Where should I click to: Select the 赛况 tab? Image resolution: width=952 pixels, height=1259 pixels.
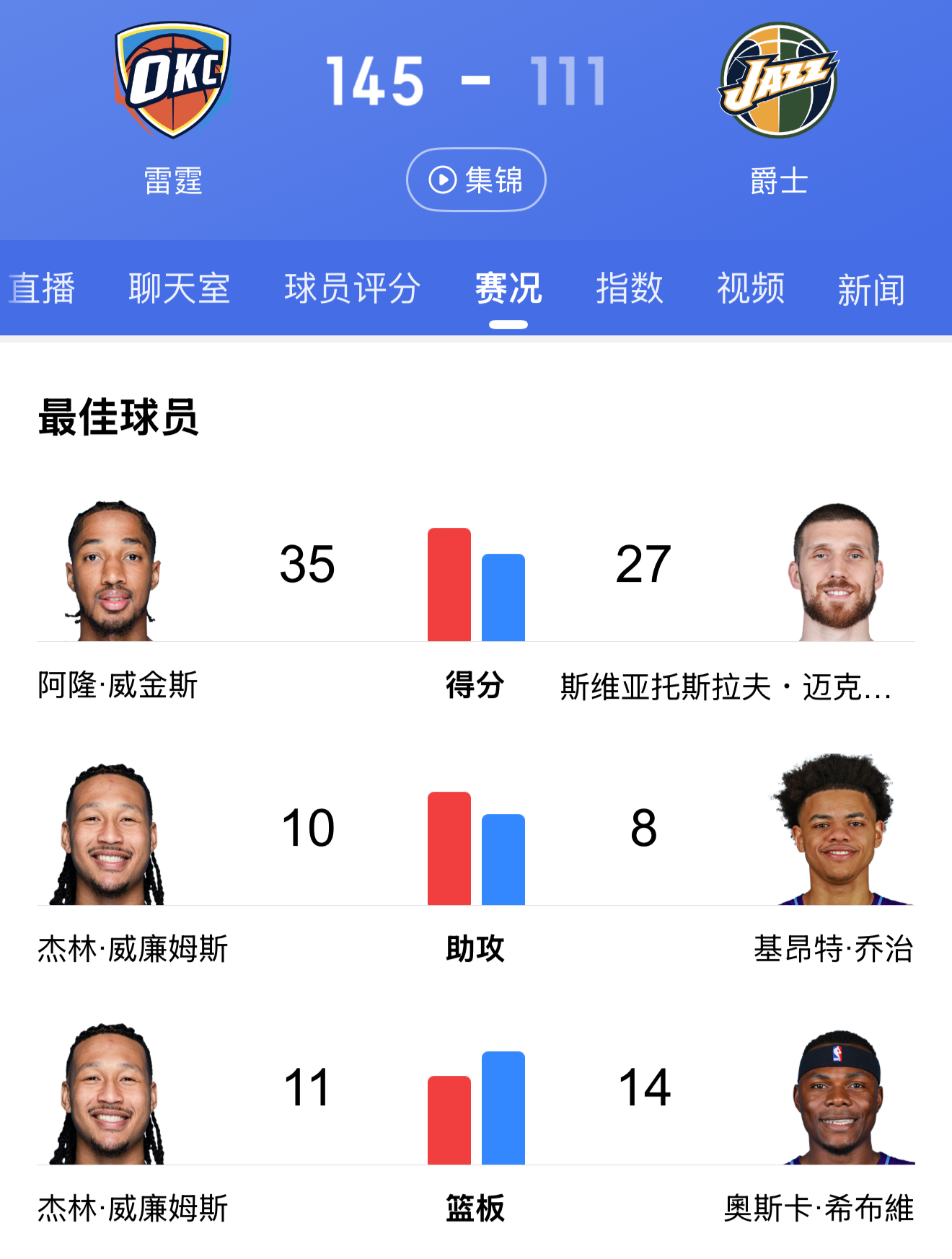[x=508, y=288]
